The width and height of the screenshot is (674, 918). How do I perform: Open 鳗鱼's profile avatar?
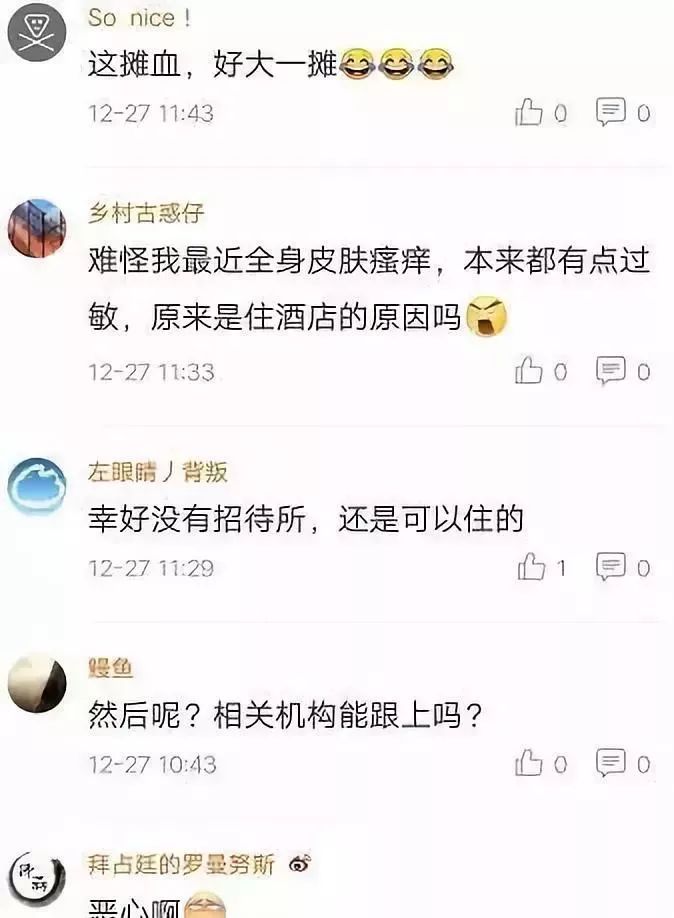(37, 684)
